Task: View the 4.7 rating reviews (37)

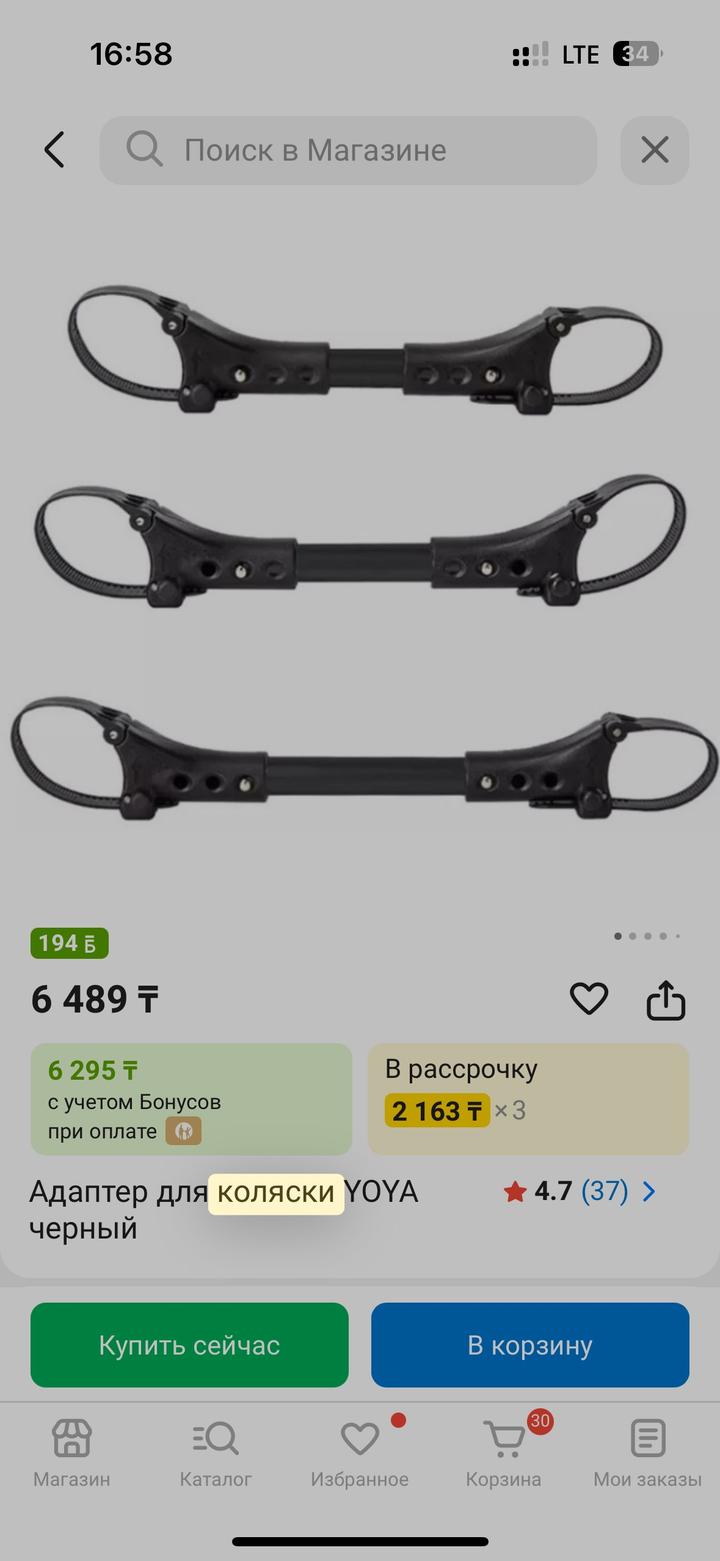Action: tap(580, 1192)
